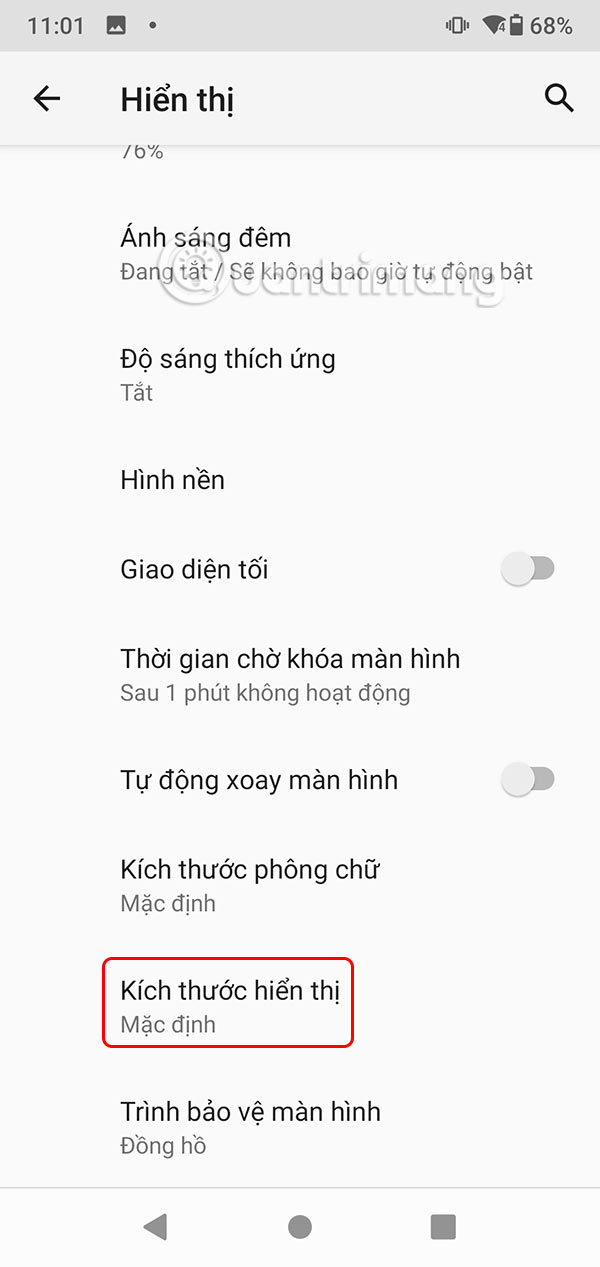Open recent apps from navigation bar
The height and width of the screenshot is (1267, 600).
click(x=442, y=1227)
